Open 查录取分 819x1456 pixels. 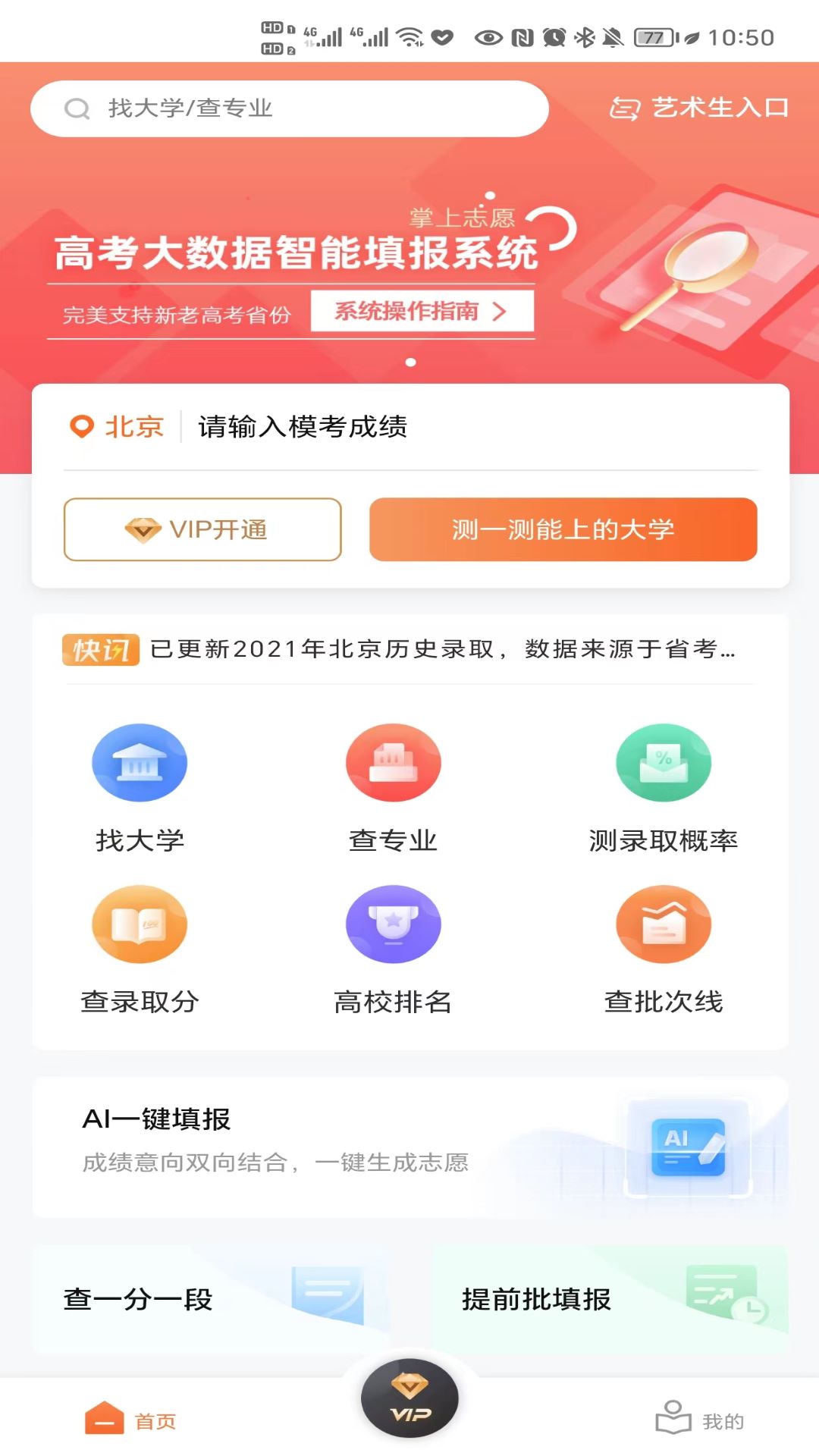point(140,950)
